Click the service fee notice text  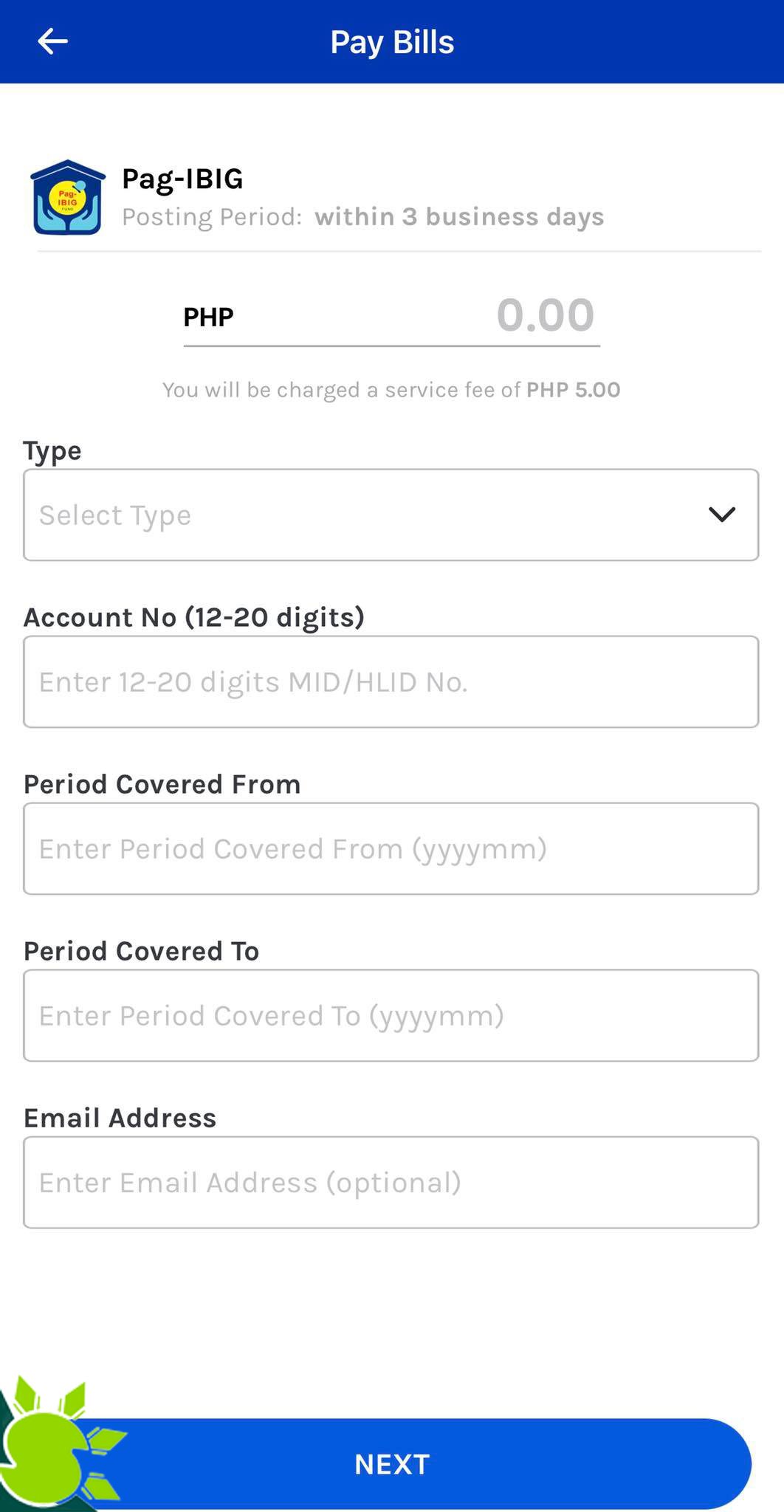tap(391, 389)
